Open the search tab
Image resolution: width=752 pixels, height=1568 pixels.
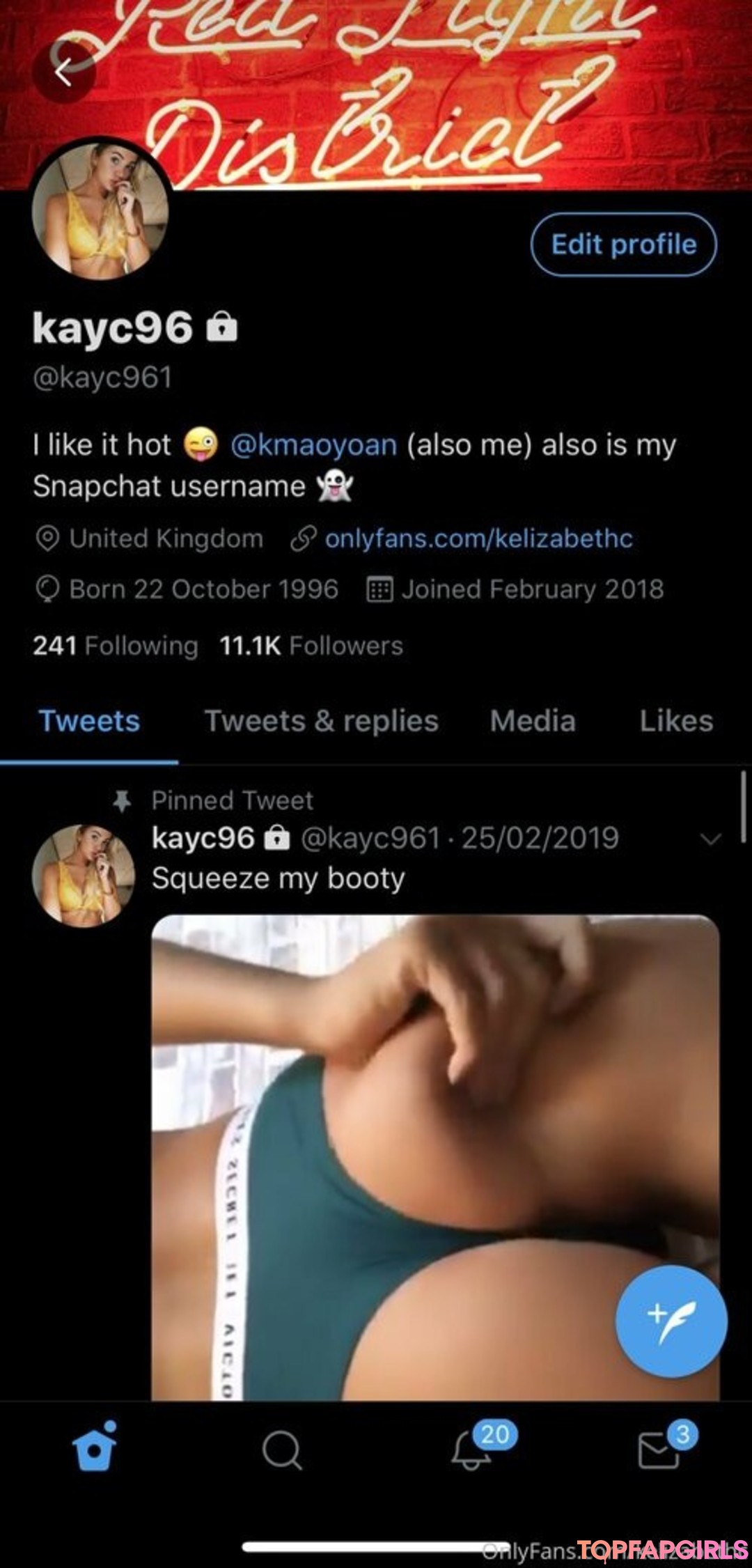282,1450
